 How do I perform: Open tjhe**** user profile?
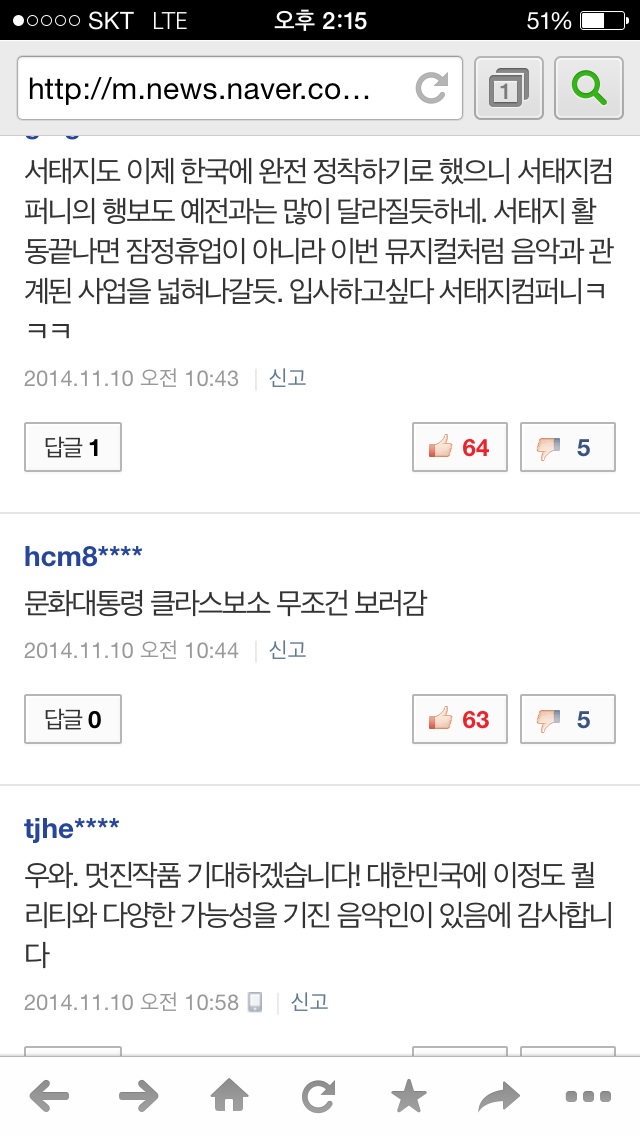pyautogui.click(x=72, y=827)
